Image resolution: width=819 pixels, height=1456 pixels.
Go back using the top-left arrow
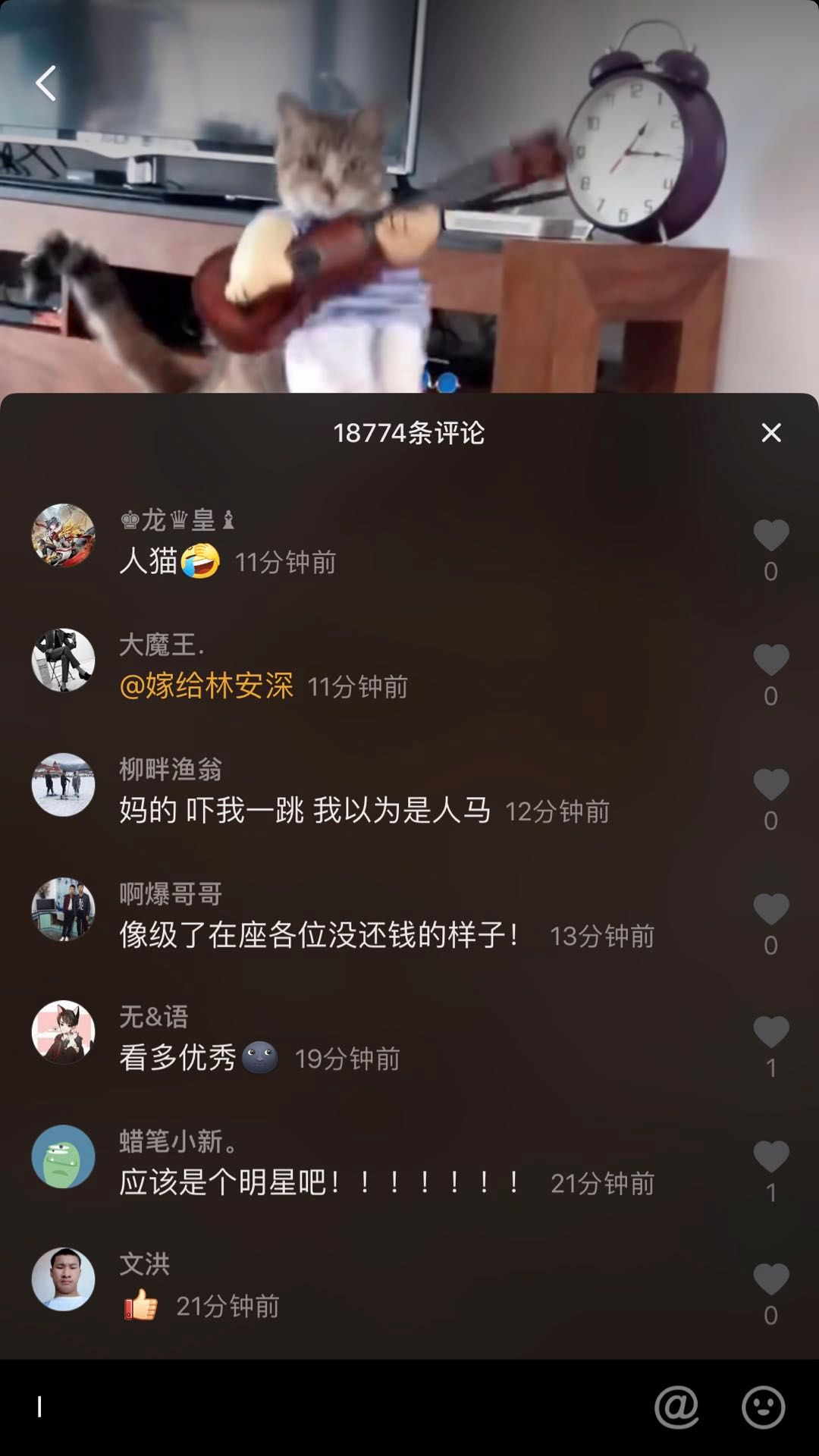[x=46, y=83]
